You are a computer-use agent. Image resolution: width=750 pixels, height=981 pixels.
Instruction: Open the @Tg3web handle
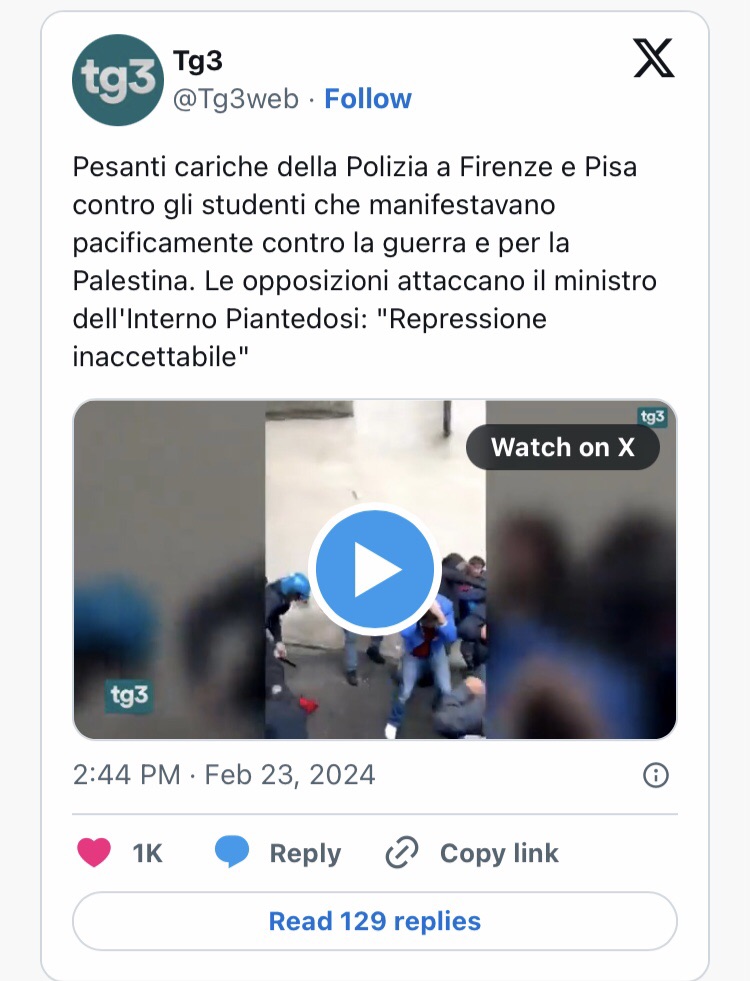coord(236,99)
